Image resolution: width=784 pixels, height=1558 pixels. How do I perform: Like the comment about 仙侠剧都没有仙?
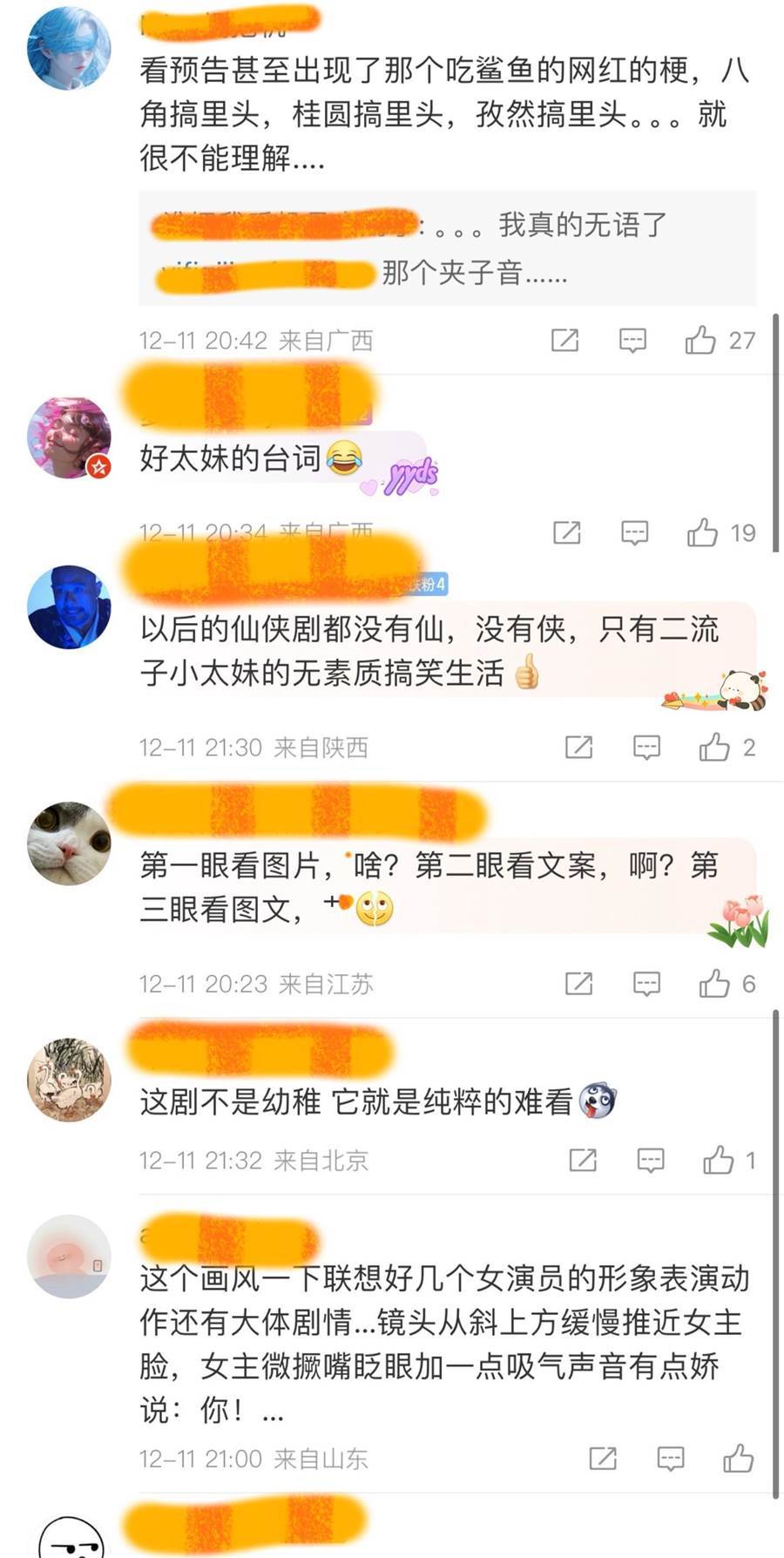(714, 747)
